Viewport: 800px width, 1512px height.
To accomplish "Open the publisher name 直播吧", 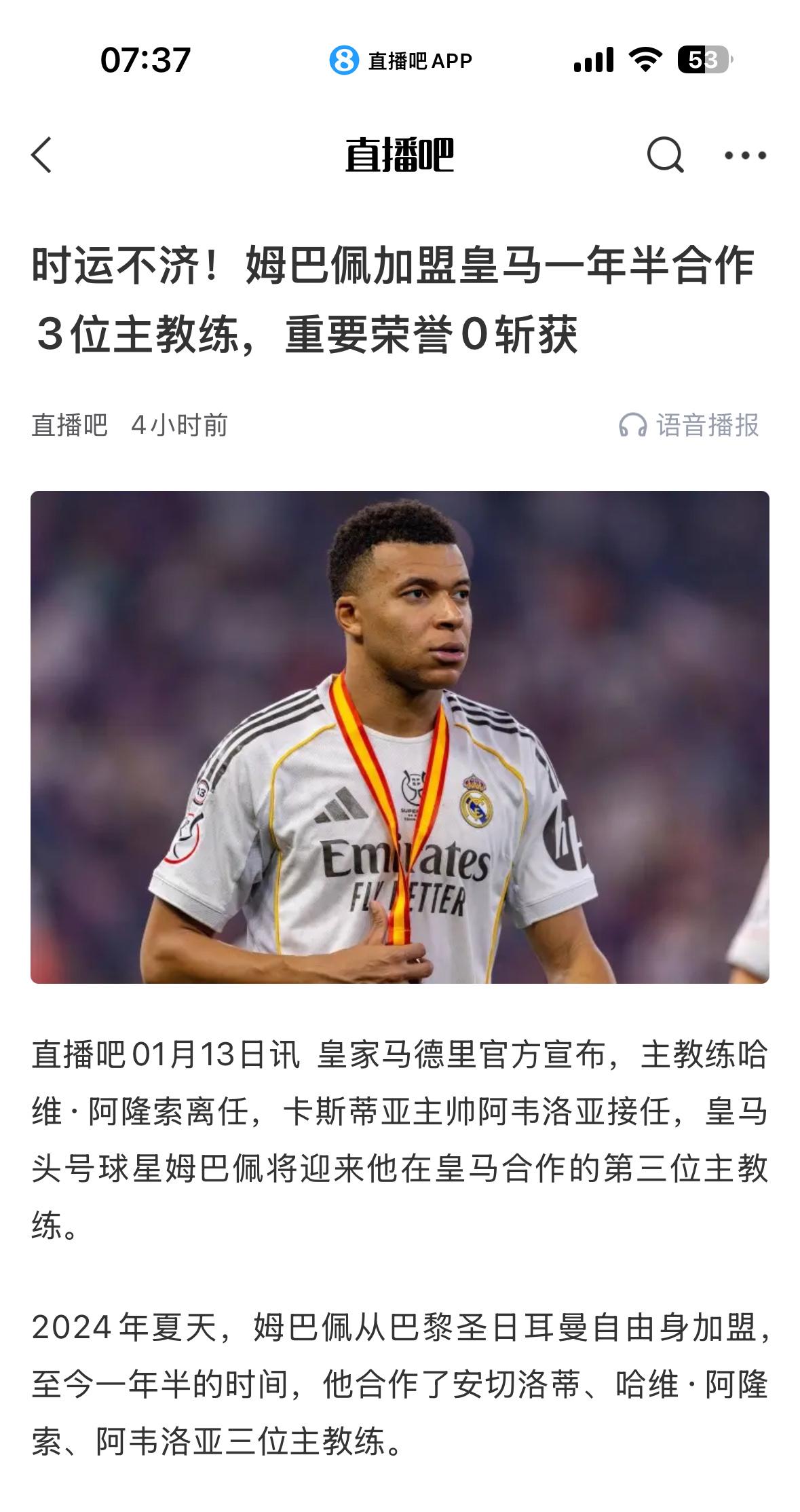I will [69, 426].
